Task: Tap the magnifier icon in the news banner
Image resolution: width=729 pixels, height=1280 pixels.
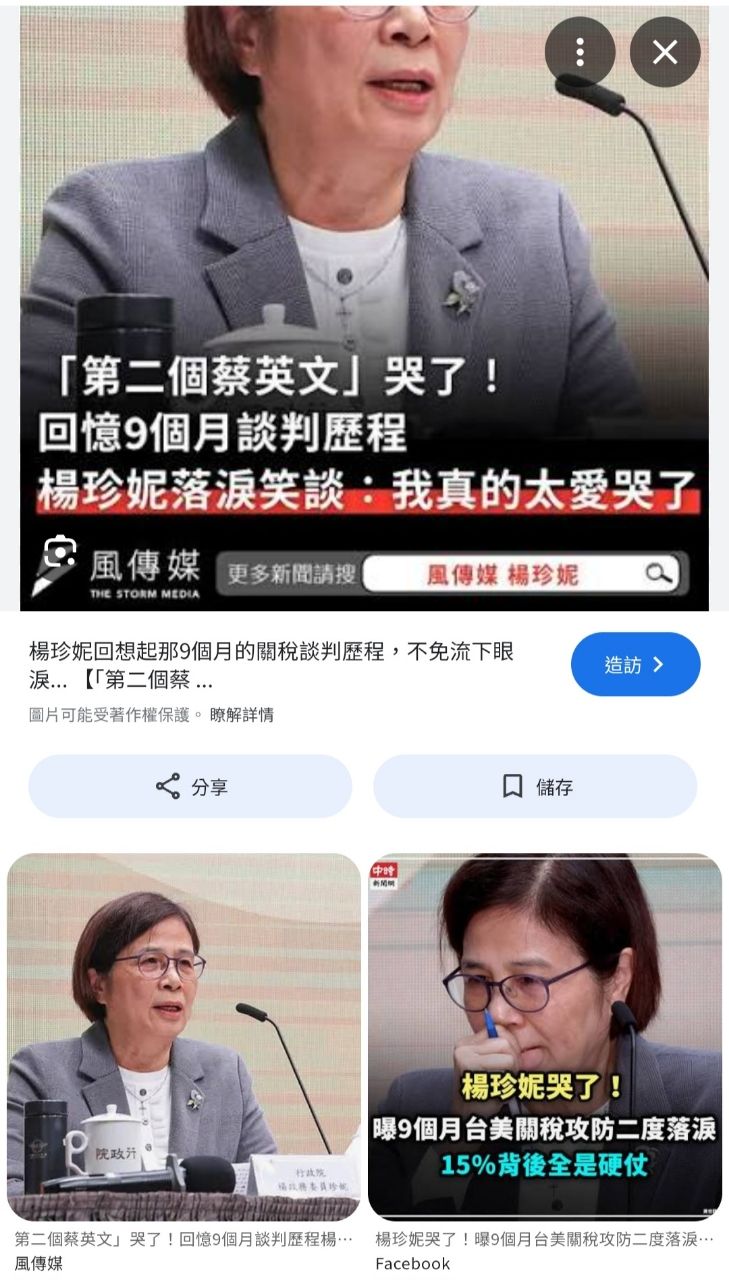Action: pos(656,574)
